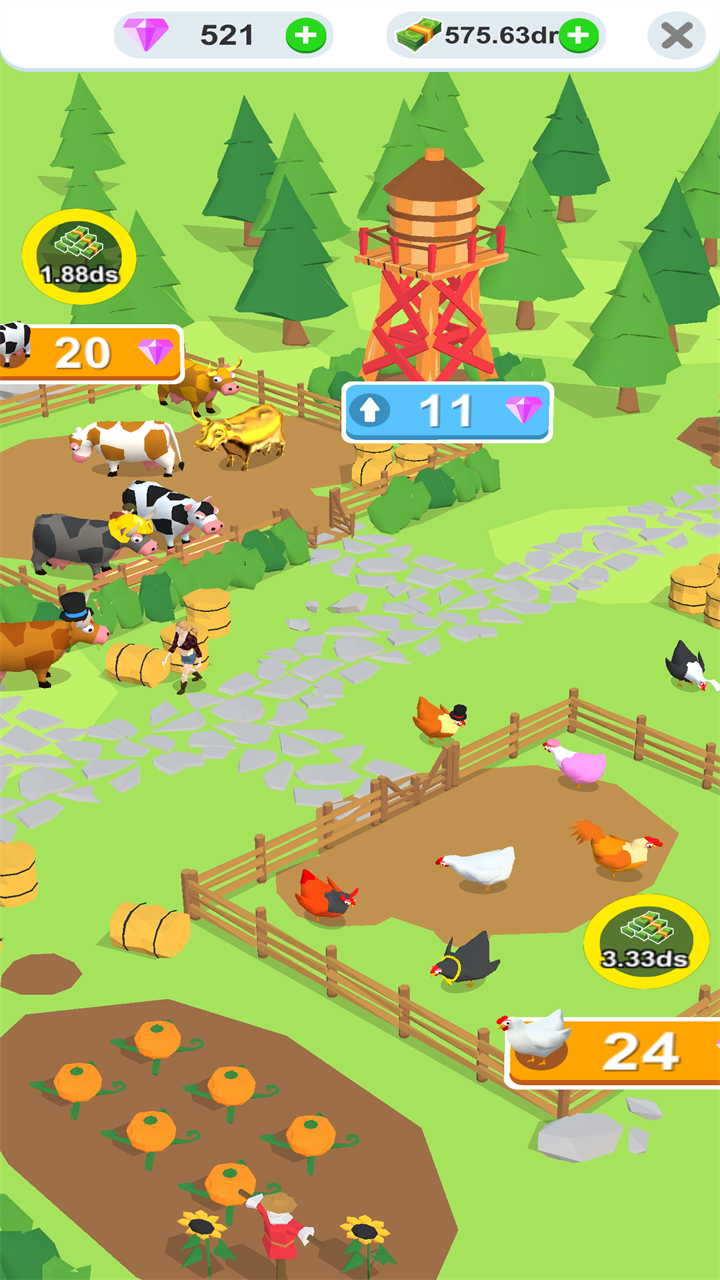Collect the 3.33ds cash bubble

646,940
